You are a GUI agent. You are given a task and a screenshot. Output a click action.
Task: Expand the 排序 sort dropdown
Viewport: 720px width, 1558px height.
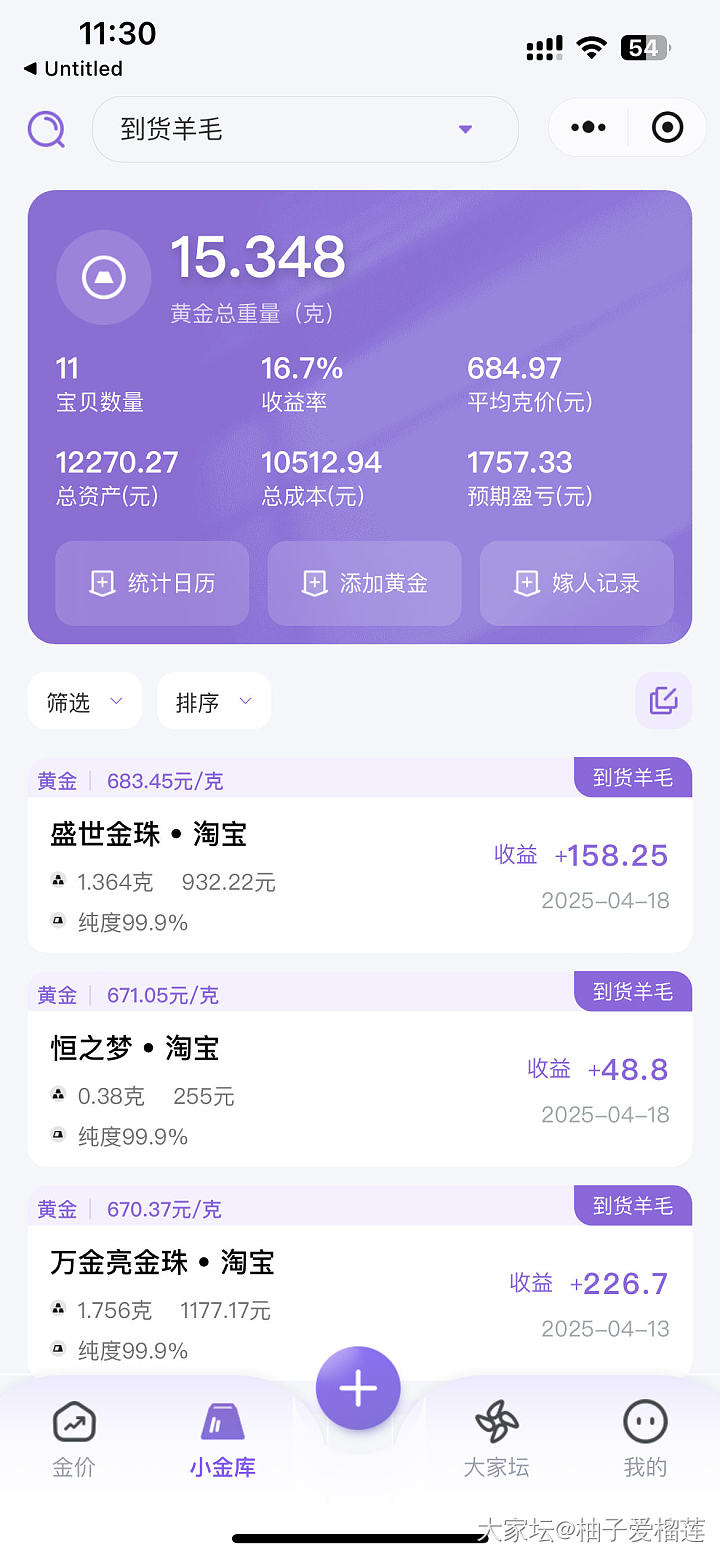(x=213, y=702)
